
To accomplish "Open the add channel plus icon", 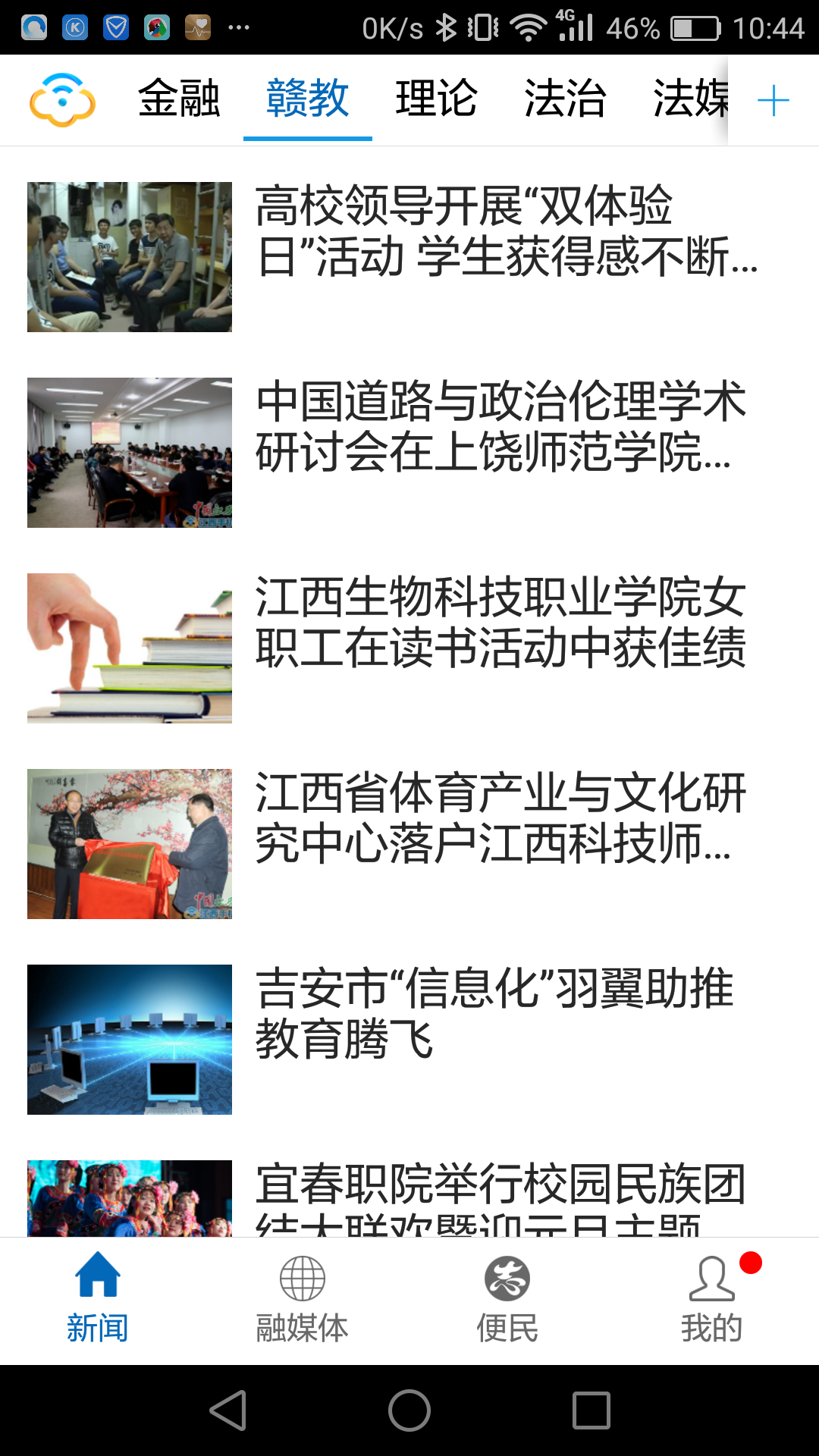I will [773, 100].
